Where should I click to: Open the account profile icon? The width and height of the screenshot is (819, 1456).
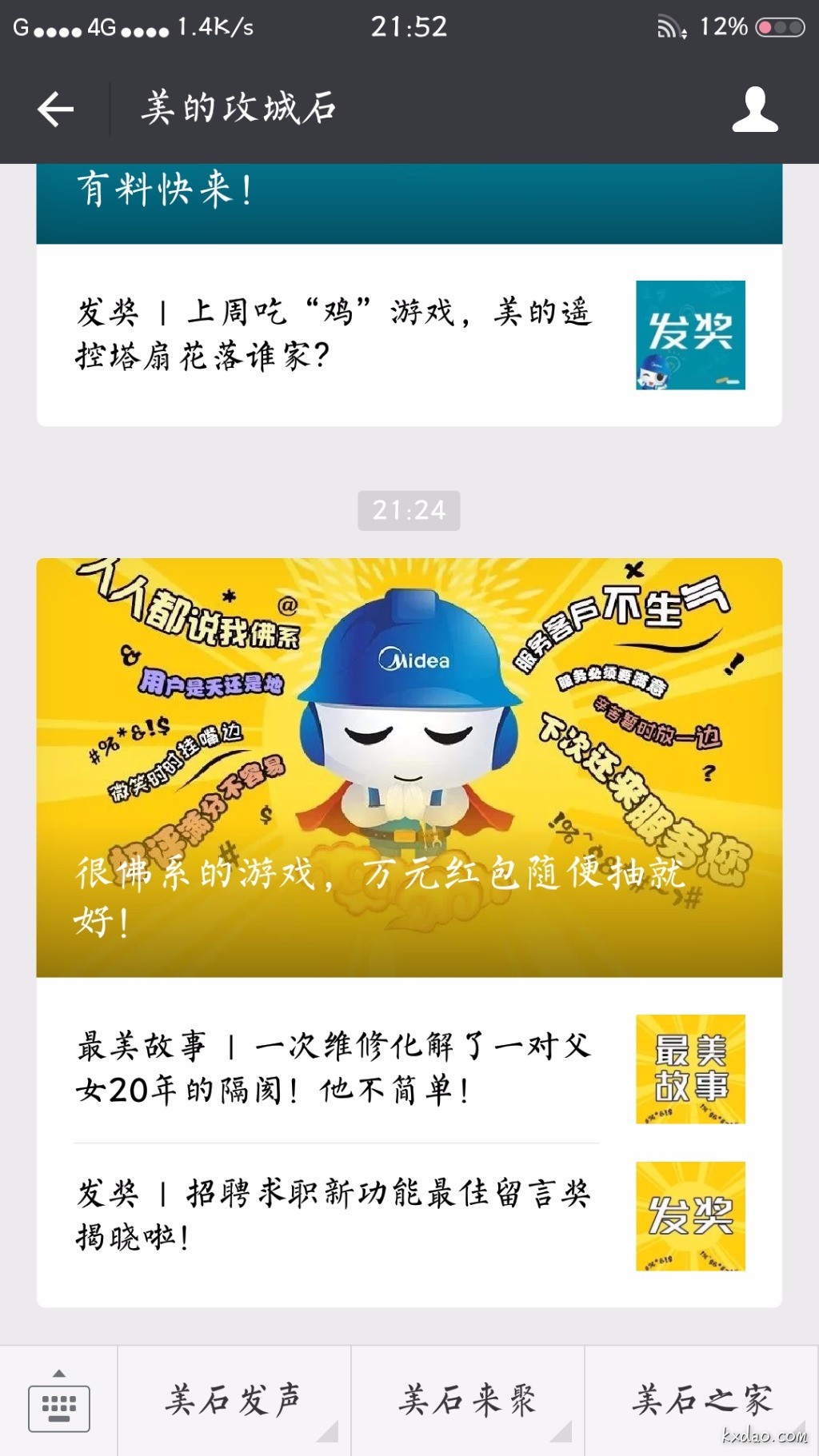(x=754, y=110)
